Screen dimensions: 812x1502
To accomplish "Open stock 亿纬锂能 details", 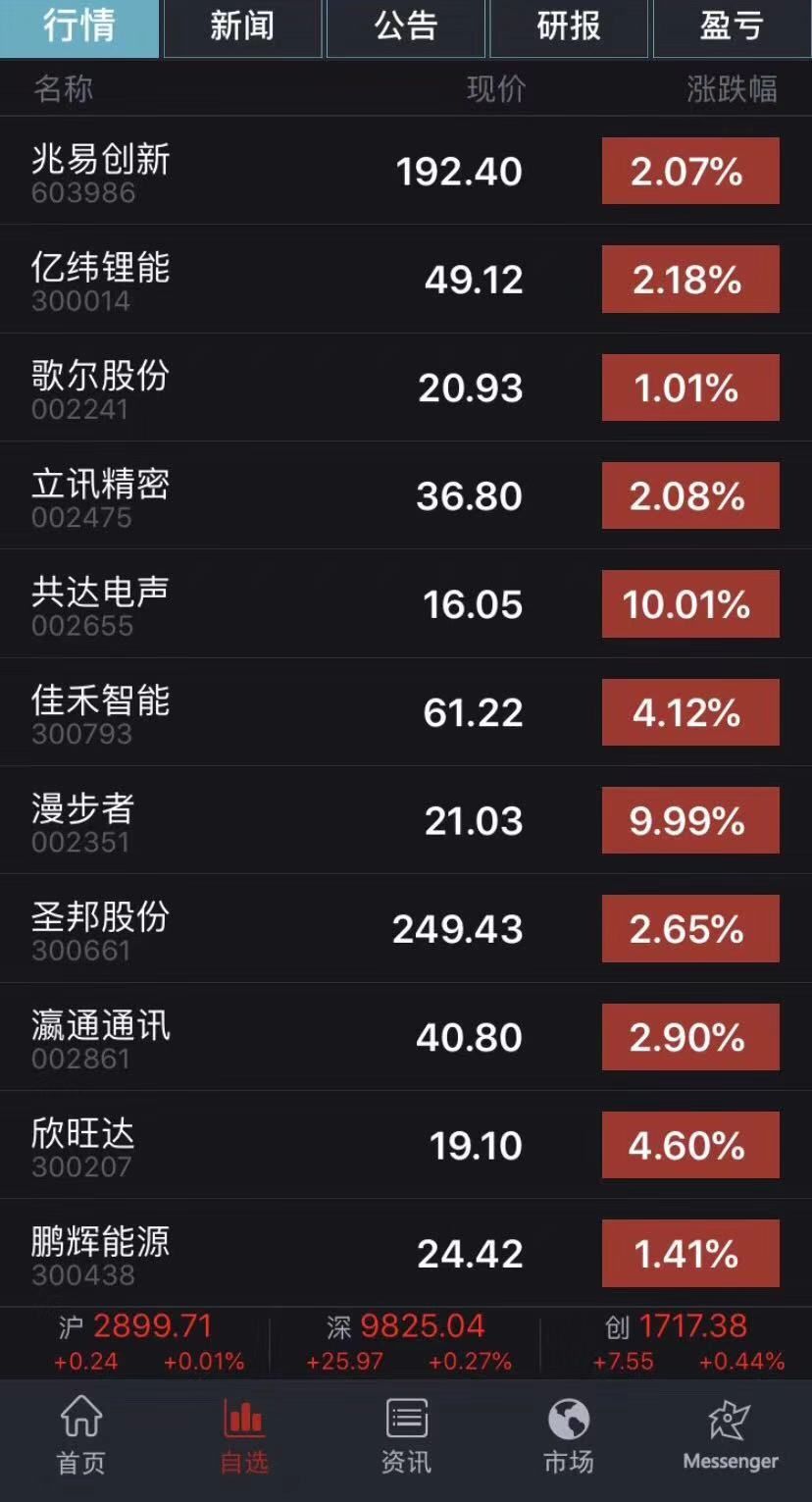I will [406, 280].
